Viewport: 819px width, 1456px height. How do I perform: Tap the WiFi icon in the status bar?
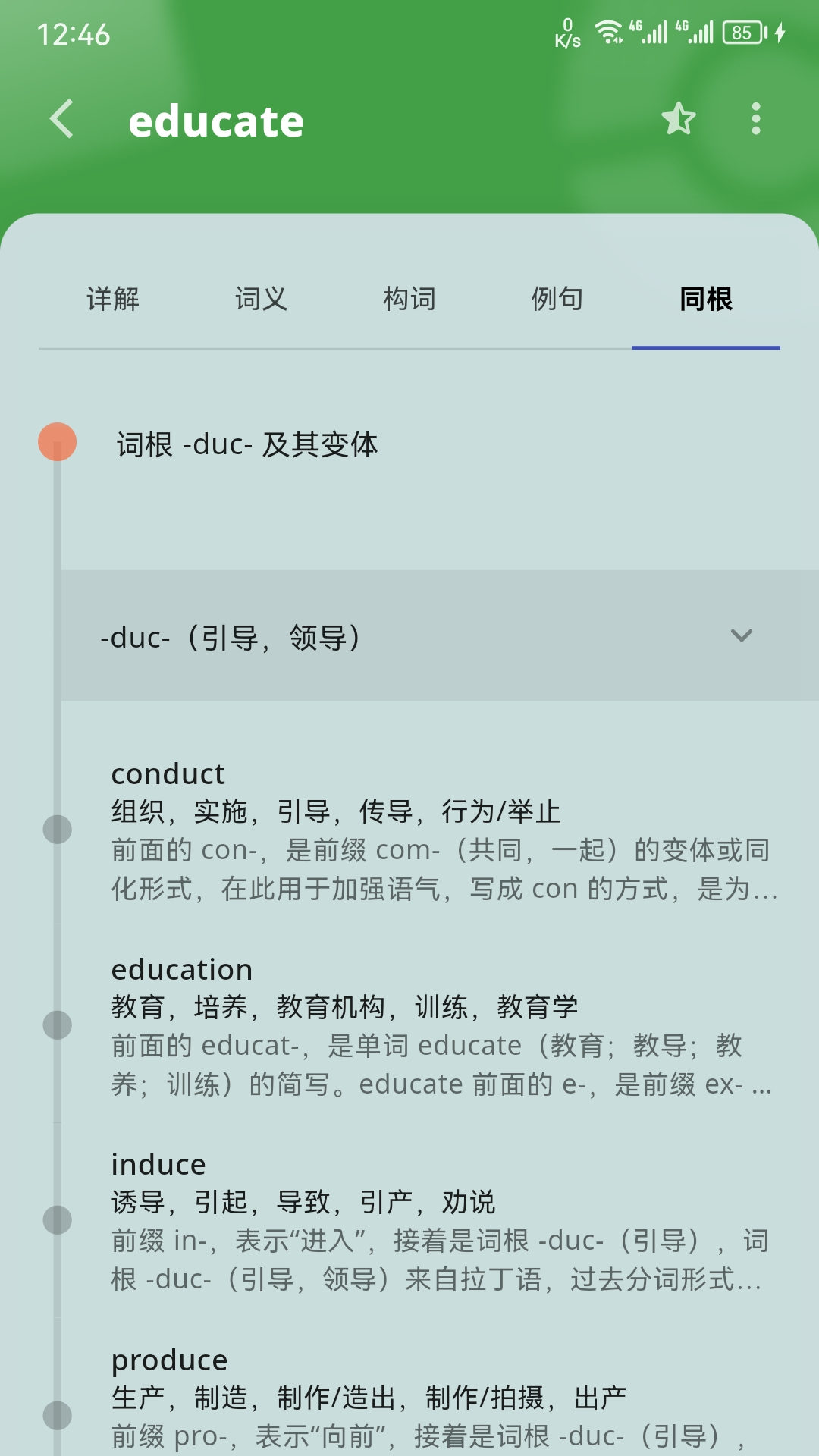pos(607,32)
